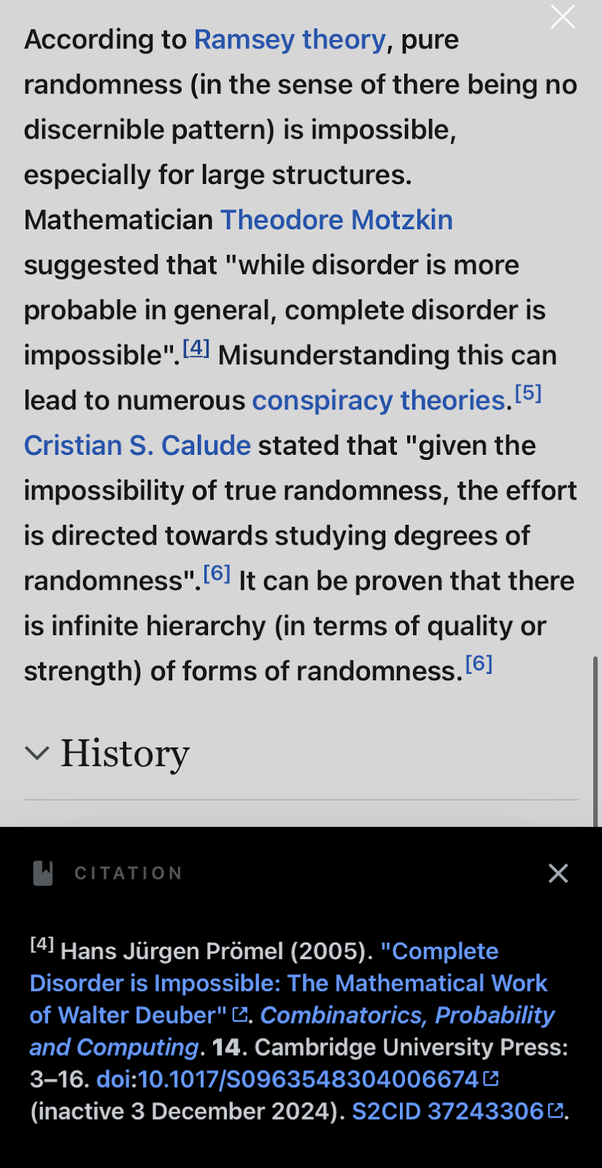Image resolution: width=602 pixels, height=1168 pixels.
Task: Open the Cristian S. Calude link
Action: point(137,446)
